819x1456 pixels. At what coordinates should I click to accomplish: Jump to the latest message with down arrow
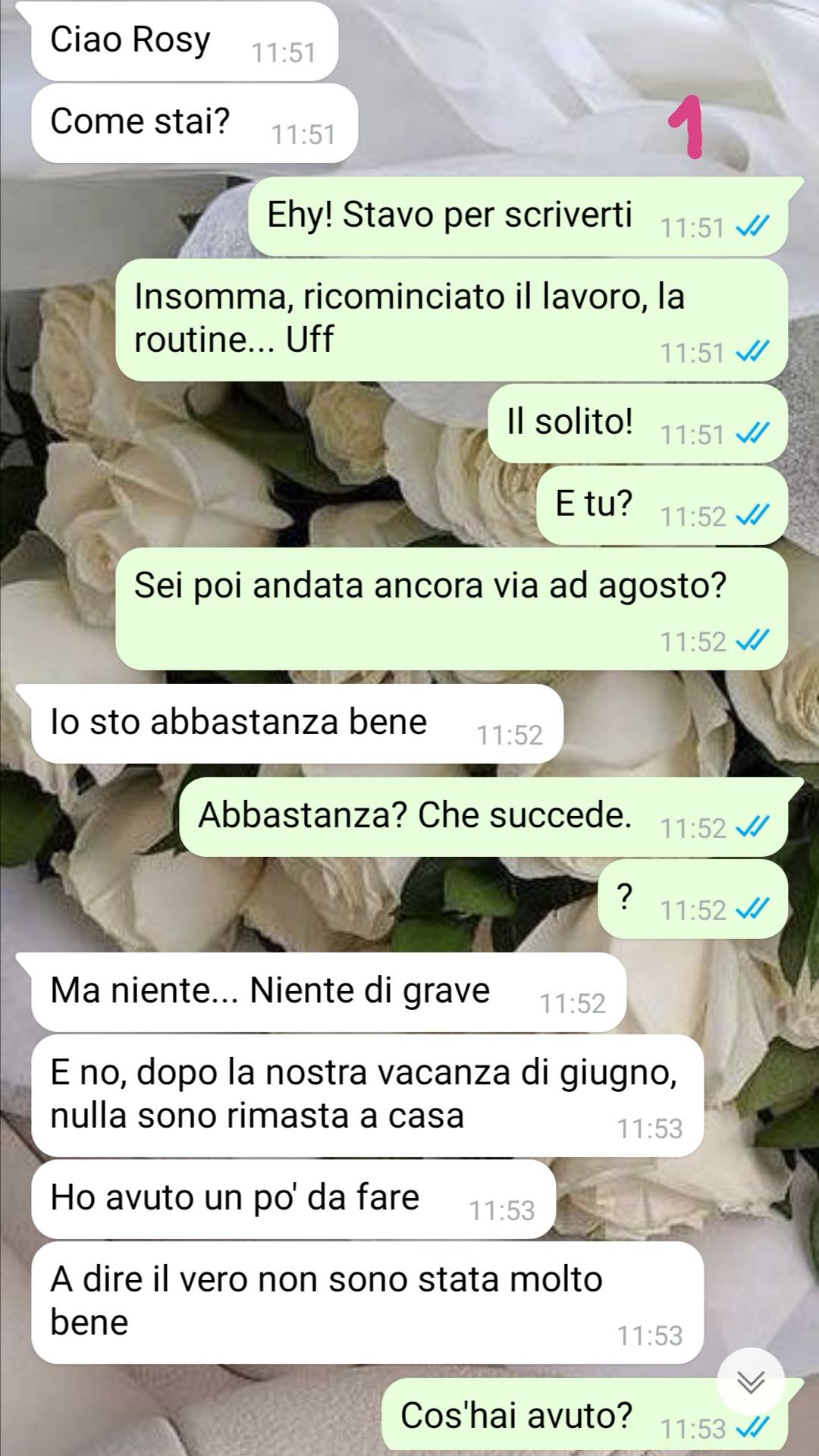point(751,1382)
